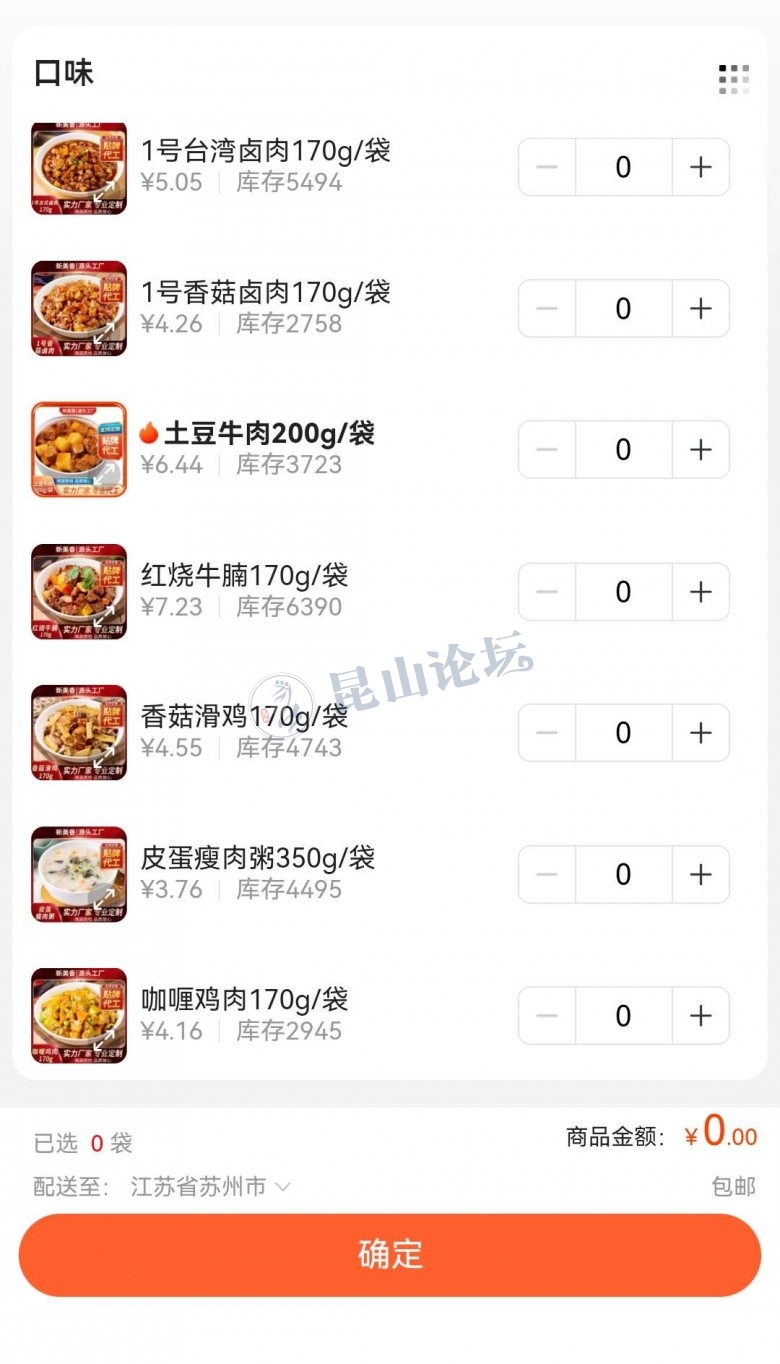Image resolution: width=780 pixels, height=1364 pixels.
Task: Enlarge the 土豆牛肉 product image
Action: 79,450
